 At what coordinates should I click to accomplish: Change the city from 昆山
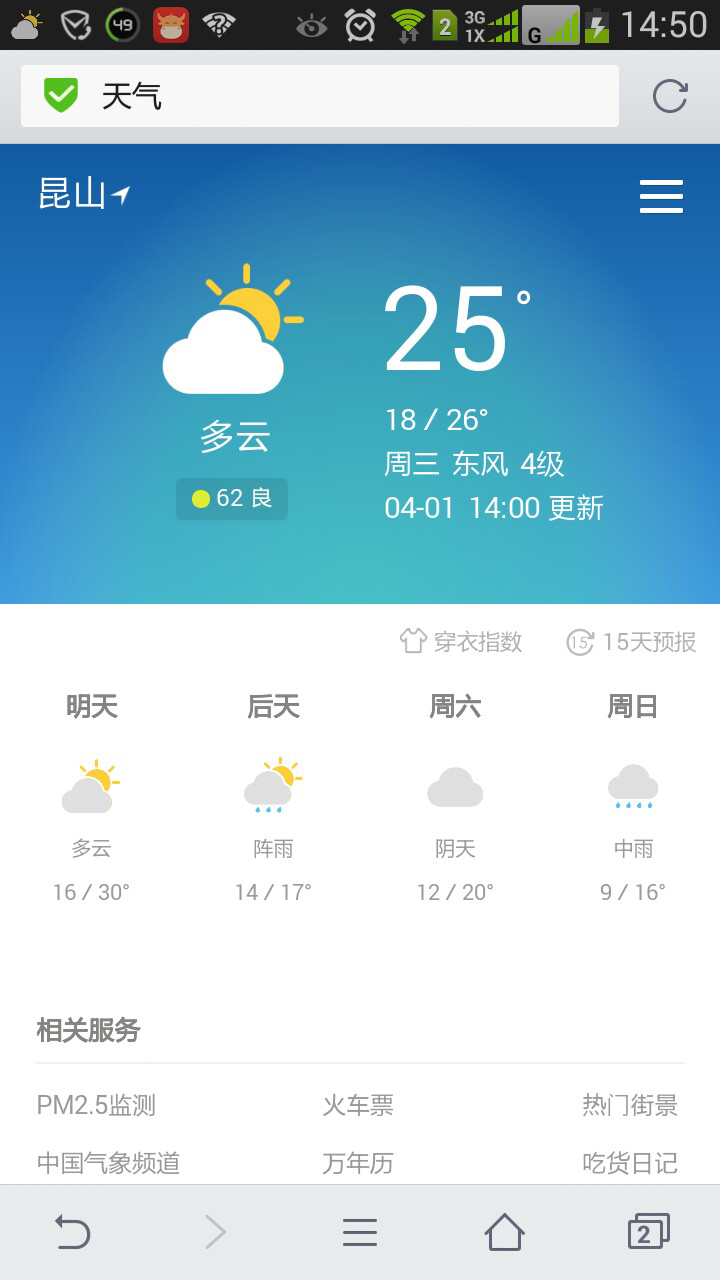point(84,194)
